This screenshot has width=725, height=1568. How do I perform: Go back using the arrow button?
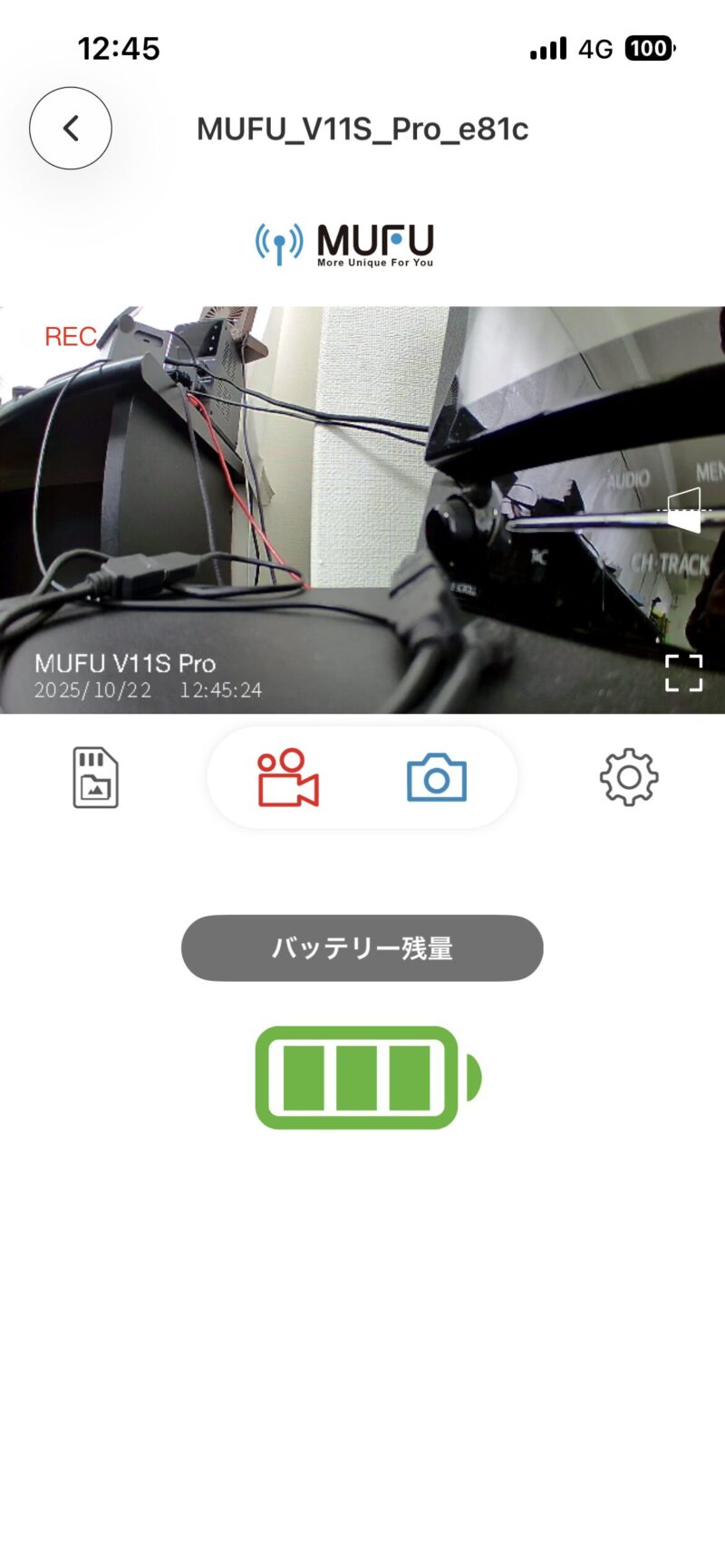71,128
